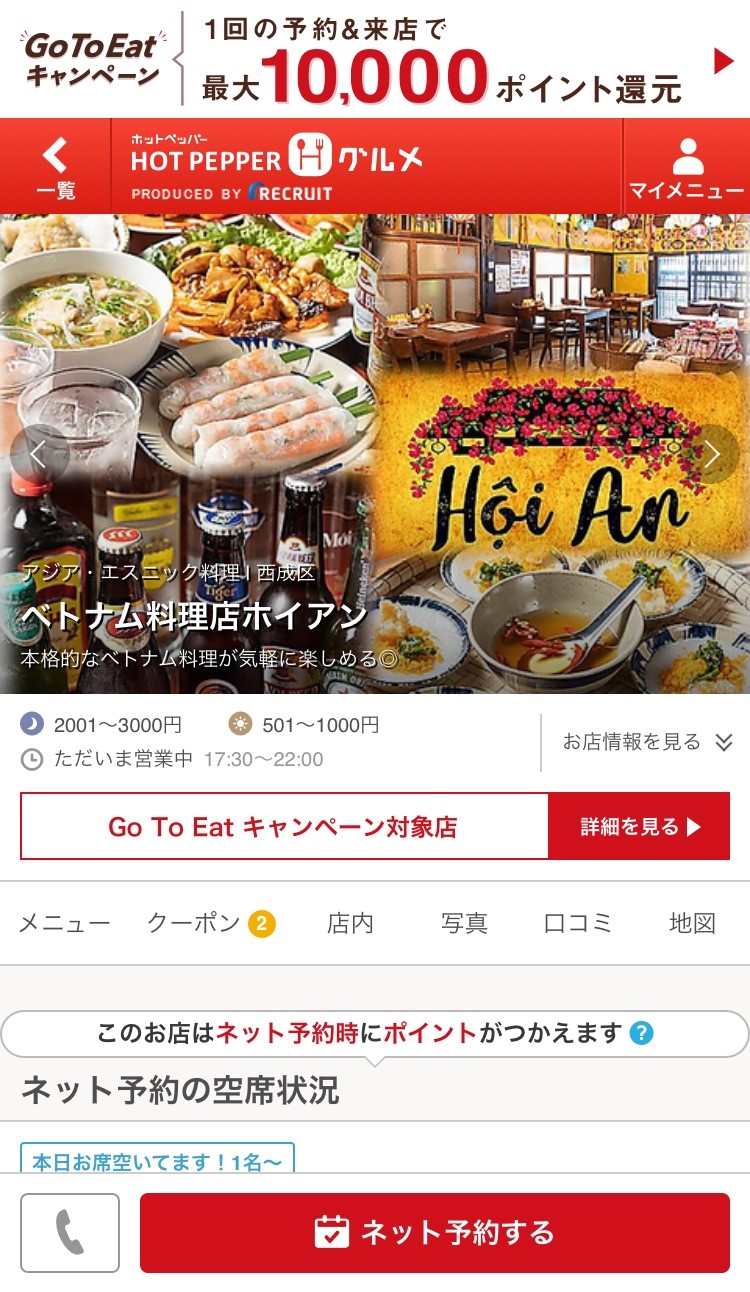750x1292 pixels.
Task: Switch to the 地図 tab
Action: coord(692,923)
